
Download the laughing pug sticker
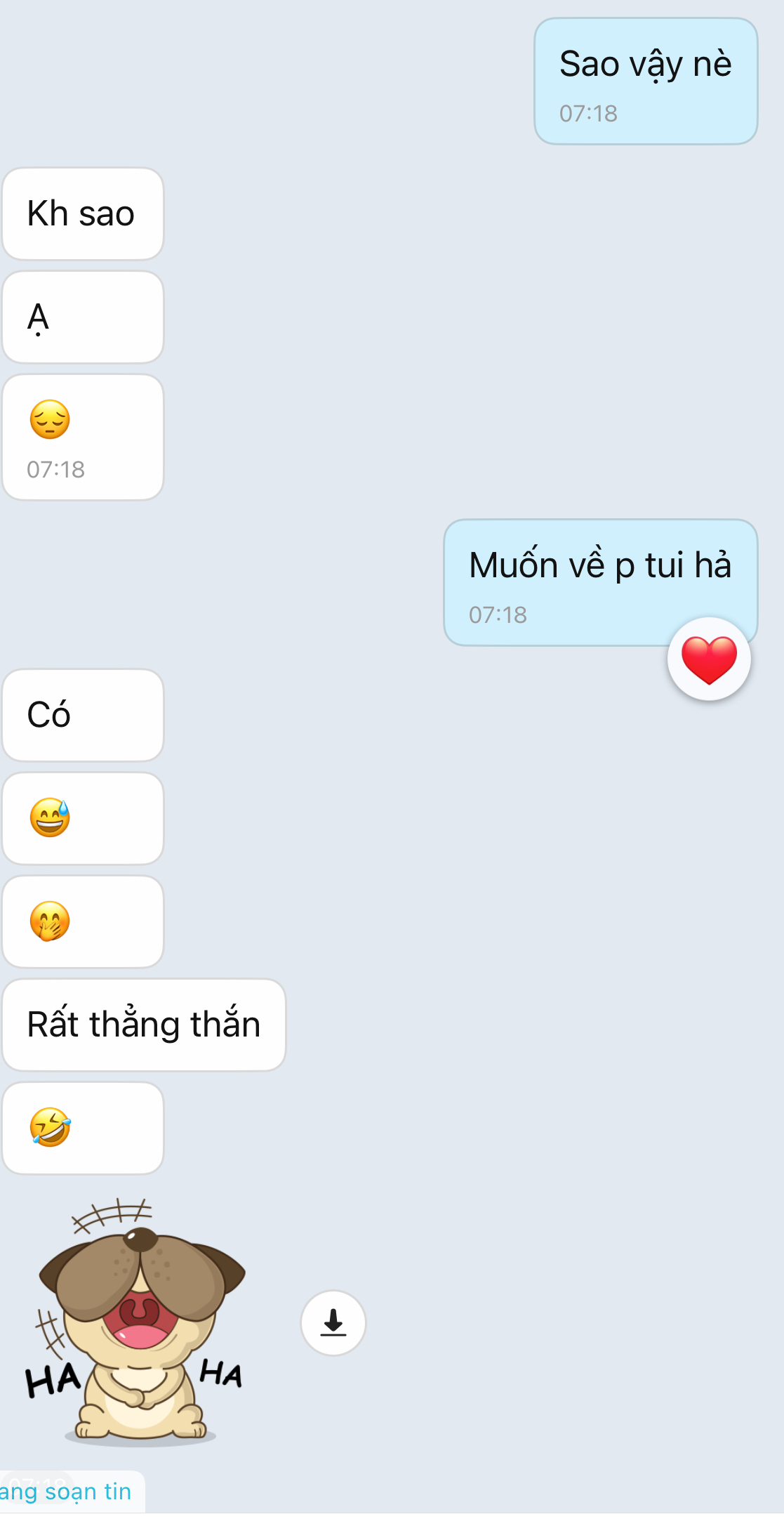coord(333,1322)
